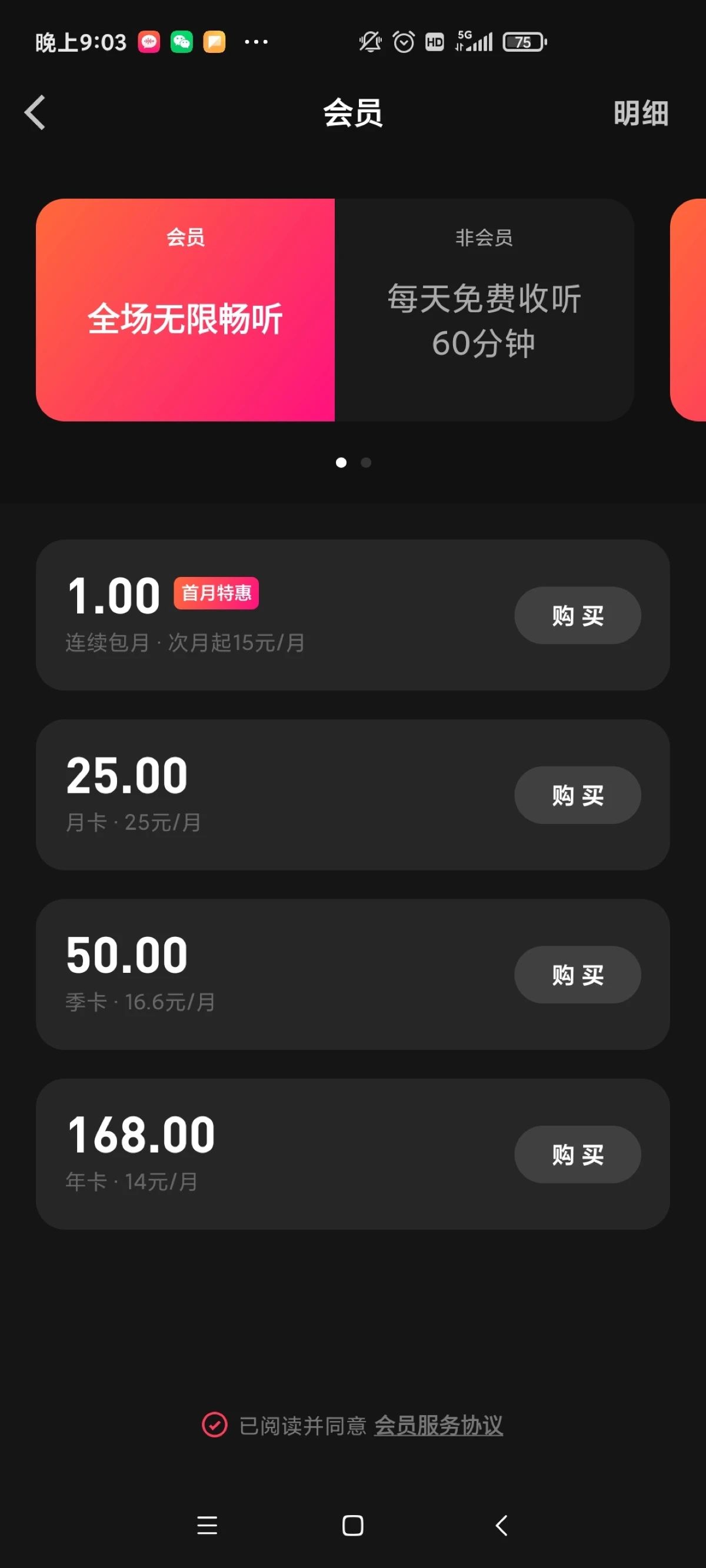Viewport: 706px width, 1568px height.
Task: Open the 会员服务协议 link
Action: [x=438, y=1425]
